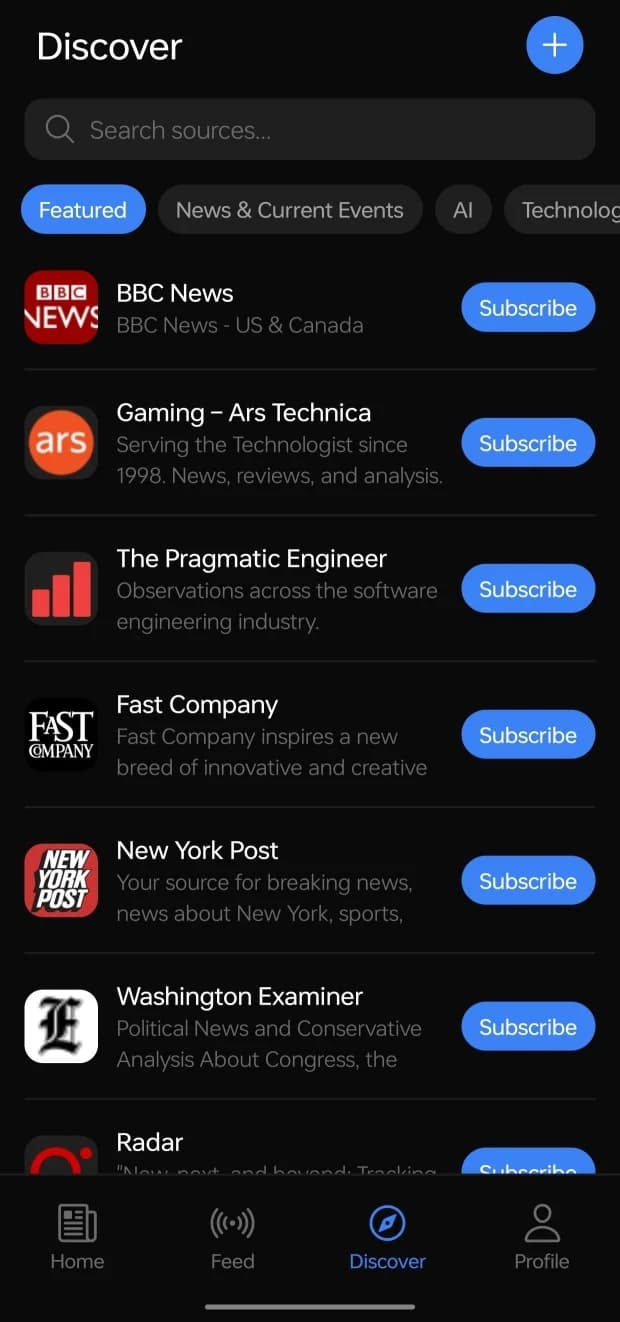Subscribe to Fast Company
Viewport: 620px width, 1322px height.
(527, 735)
